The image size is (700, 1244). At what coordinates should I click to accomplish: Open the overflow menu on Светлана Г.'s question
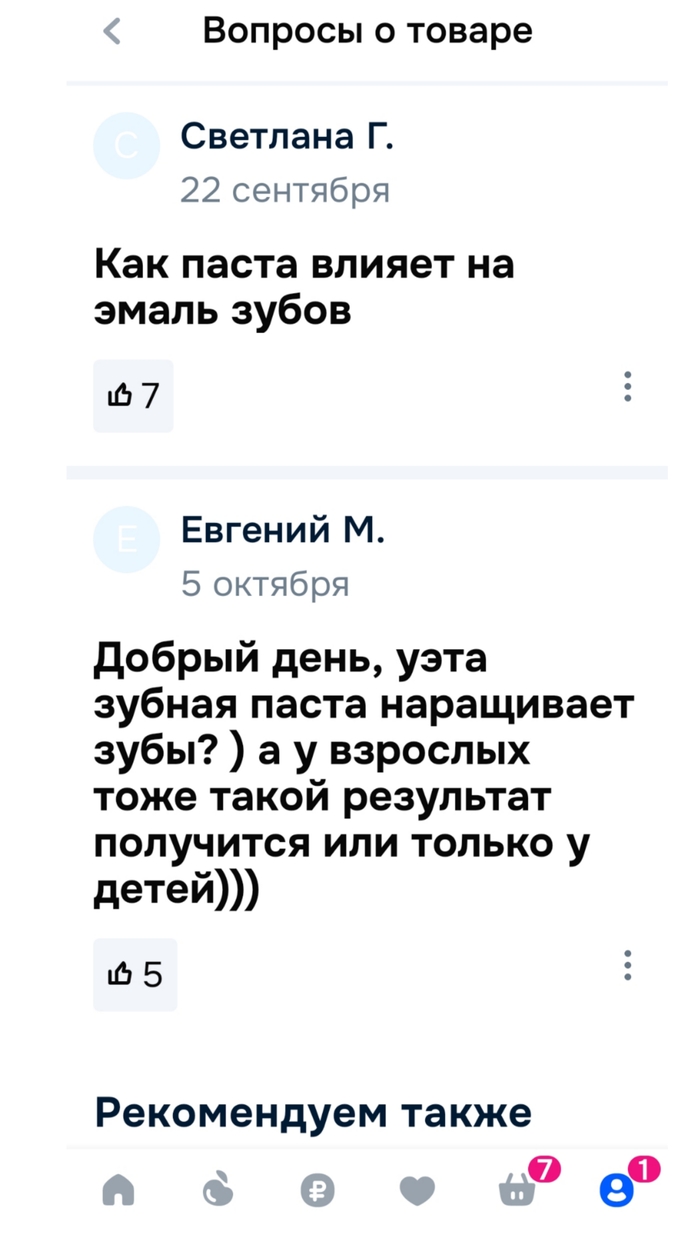click(x=627, y=386)
